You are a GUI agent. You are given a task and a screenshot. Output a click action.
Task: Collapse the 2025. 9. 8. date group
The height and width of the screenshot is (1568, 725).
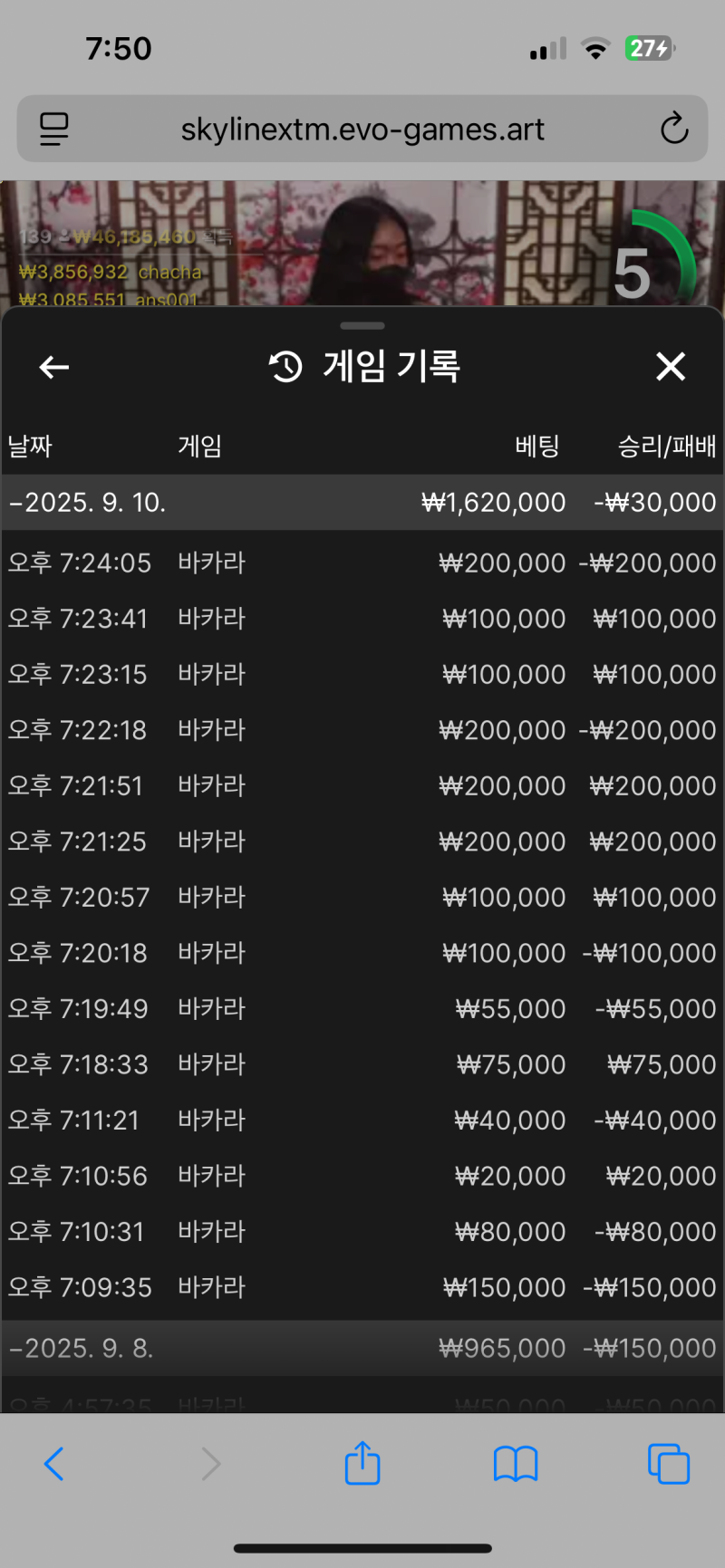point(82,1348)
